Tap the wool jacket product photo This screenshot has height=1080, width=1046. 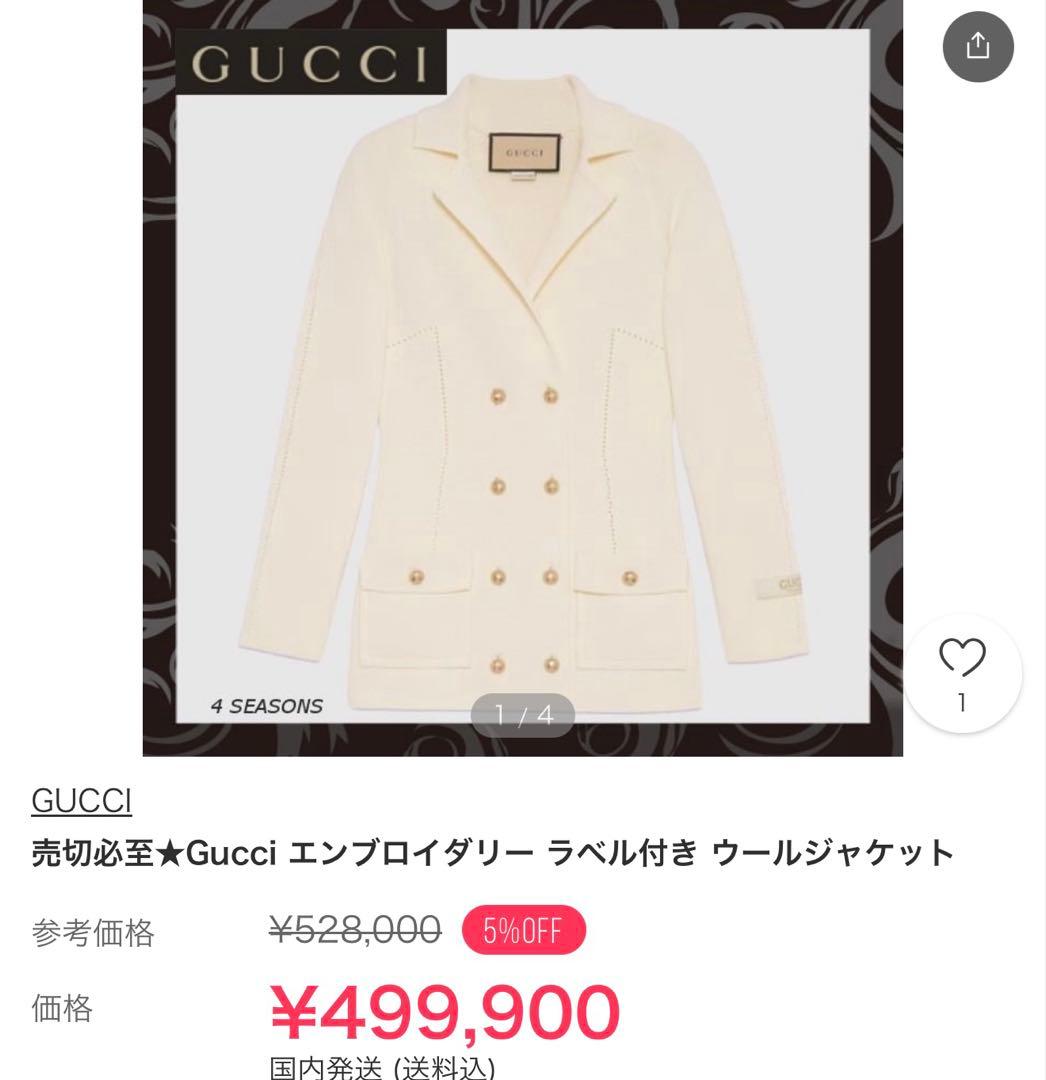523,380
